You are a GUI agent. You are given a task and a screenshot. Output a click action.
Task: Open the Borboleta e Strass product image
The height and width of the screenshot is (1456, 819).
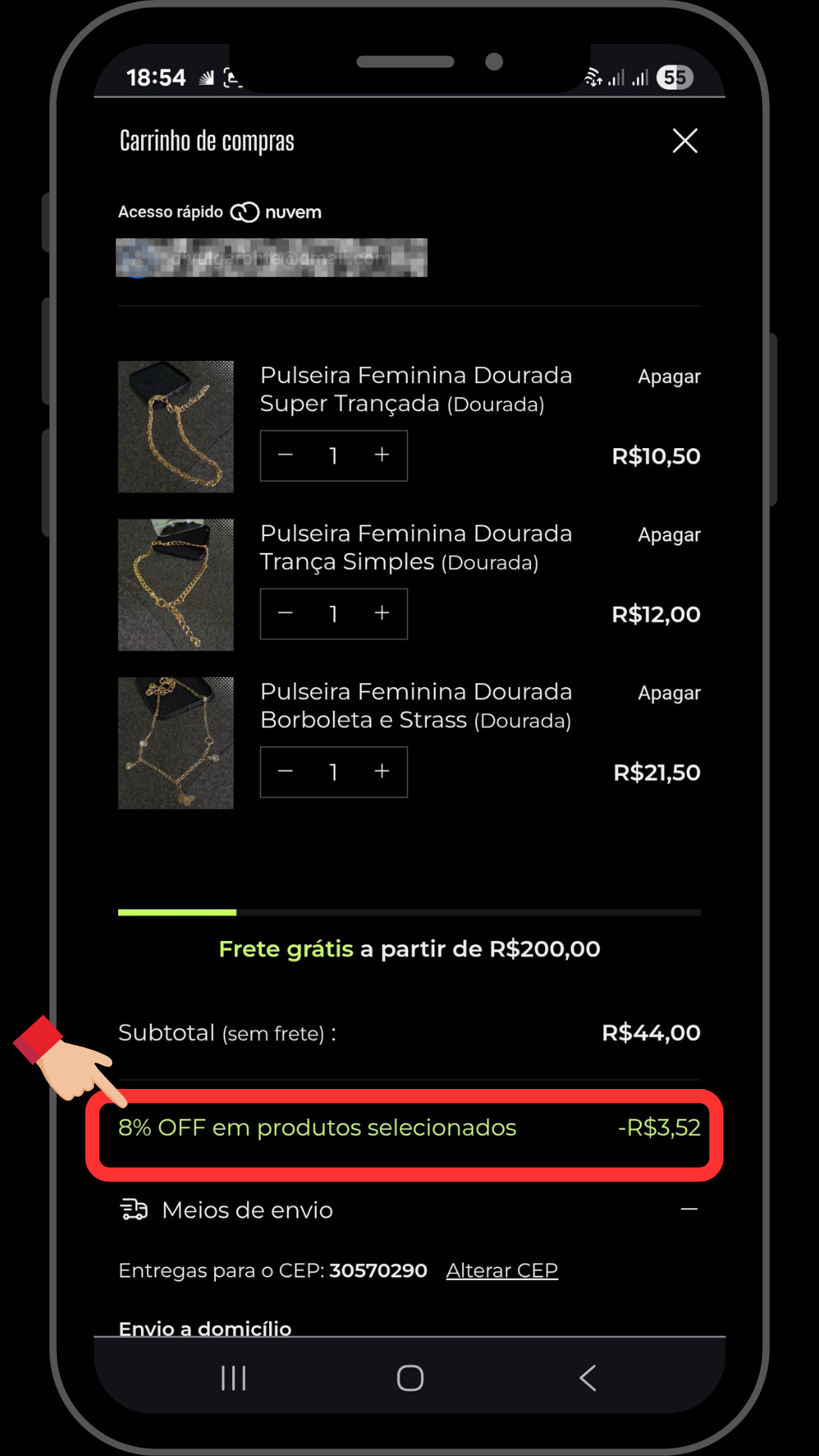(x=176, y=743)
